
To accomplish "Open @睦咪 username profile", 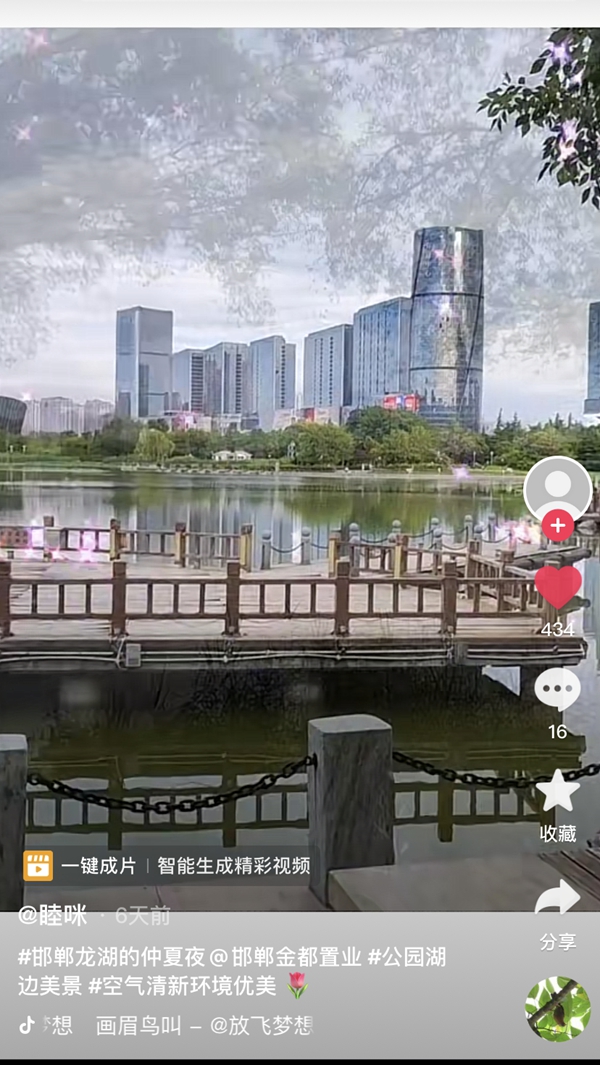I will [x=52, y=916].
